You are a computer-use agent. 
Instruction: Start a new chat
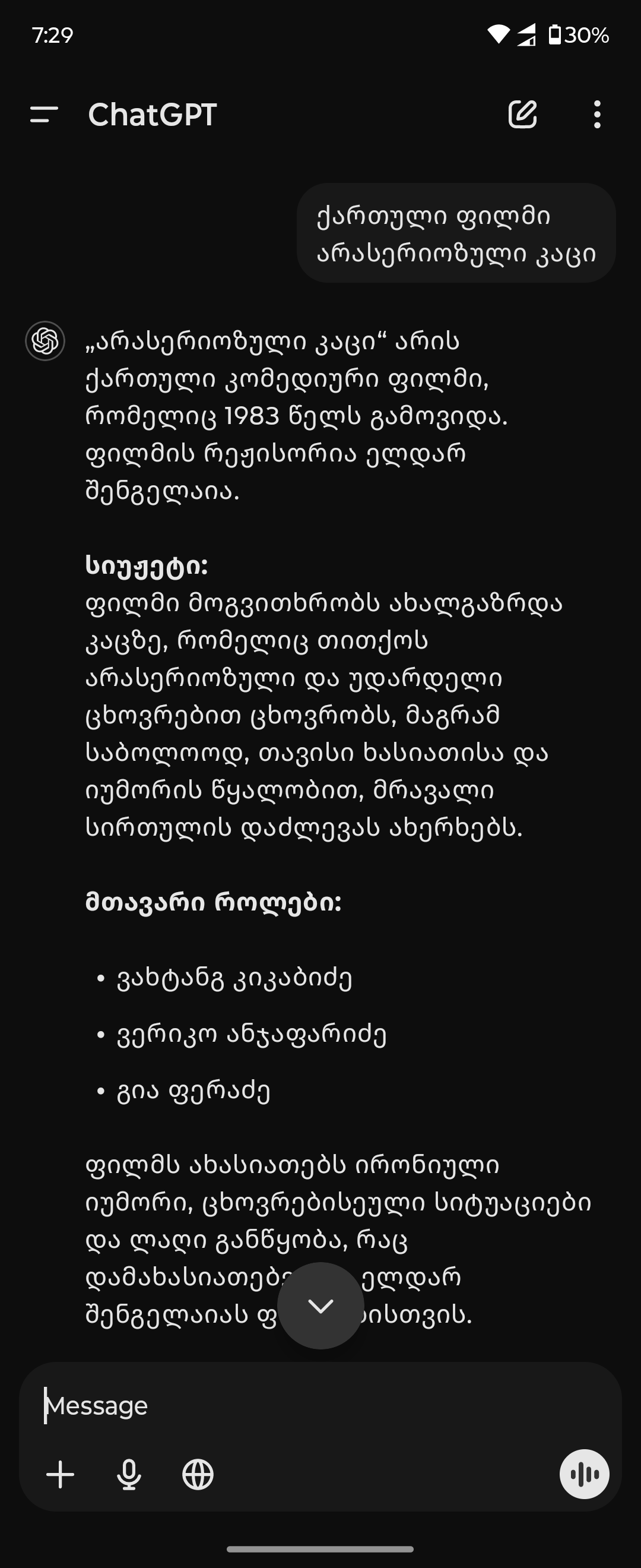522,115
